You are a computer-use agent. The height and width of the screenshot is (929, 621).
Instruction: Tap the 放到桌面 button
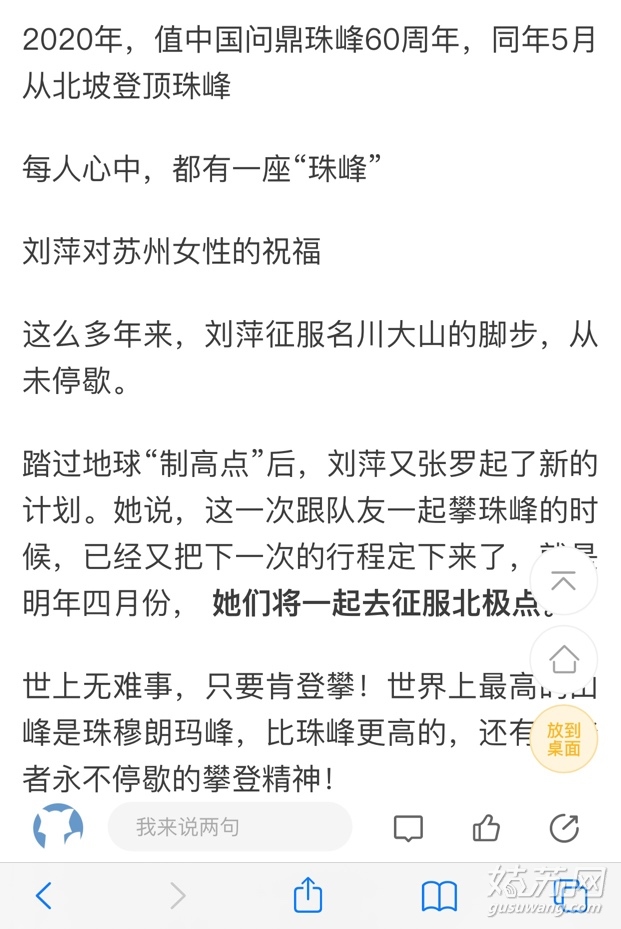pyautogui.click(x=563, y=739)
